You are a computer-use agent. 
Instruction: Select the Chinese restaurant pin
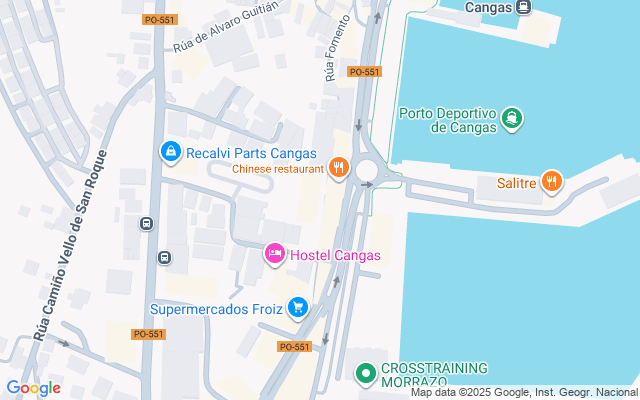(339, 167)
